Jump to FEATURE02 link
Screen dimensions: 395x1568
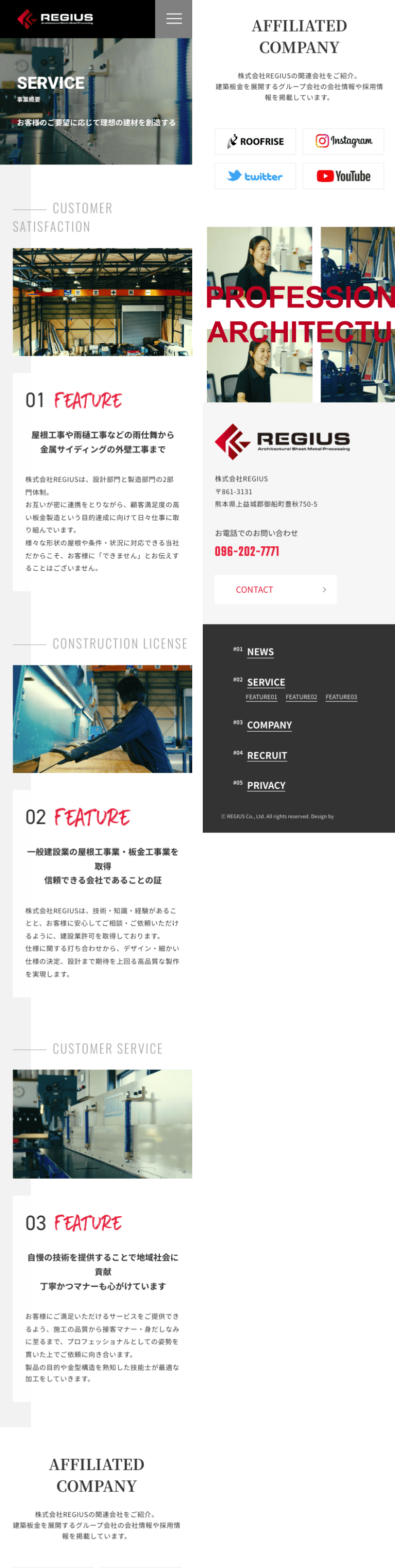pos(301,697)
